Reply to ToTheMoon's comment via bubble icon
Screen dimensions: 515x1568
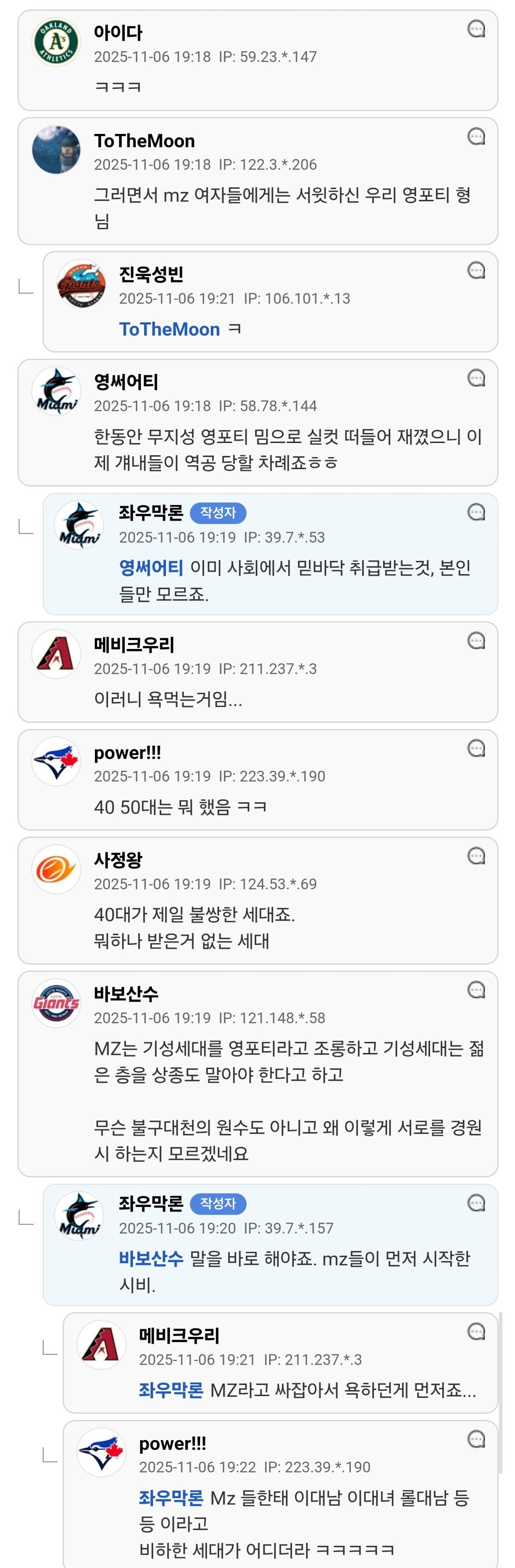pyautogui.click(x=476, y=136)
